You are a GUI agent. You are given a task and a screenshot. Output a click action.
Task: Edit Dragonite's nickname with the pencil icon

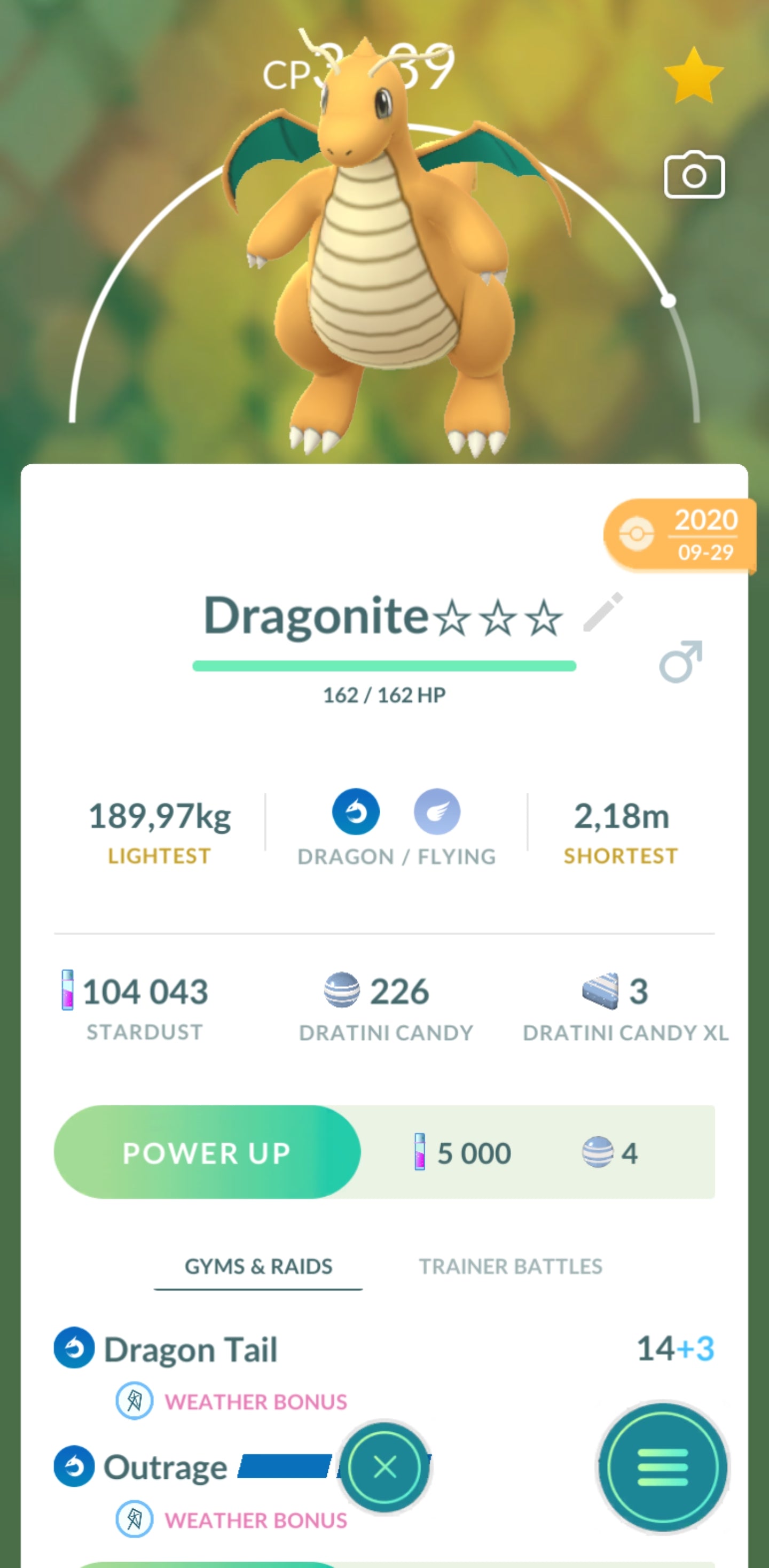coord(602,611)
